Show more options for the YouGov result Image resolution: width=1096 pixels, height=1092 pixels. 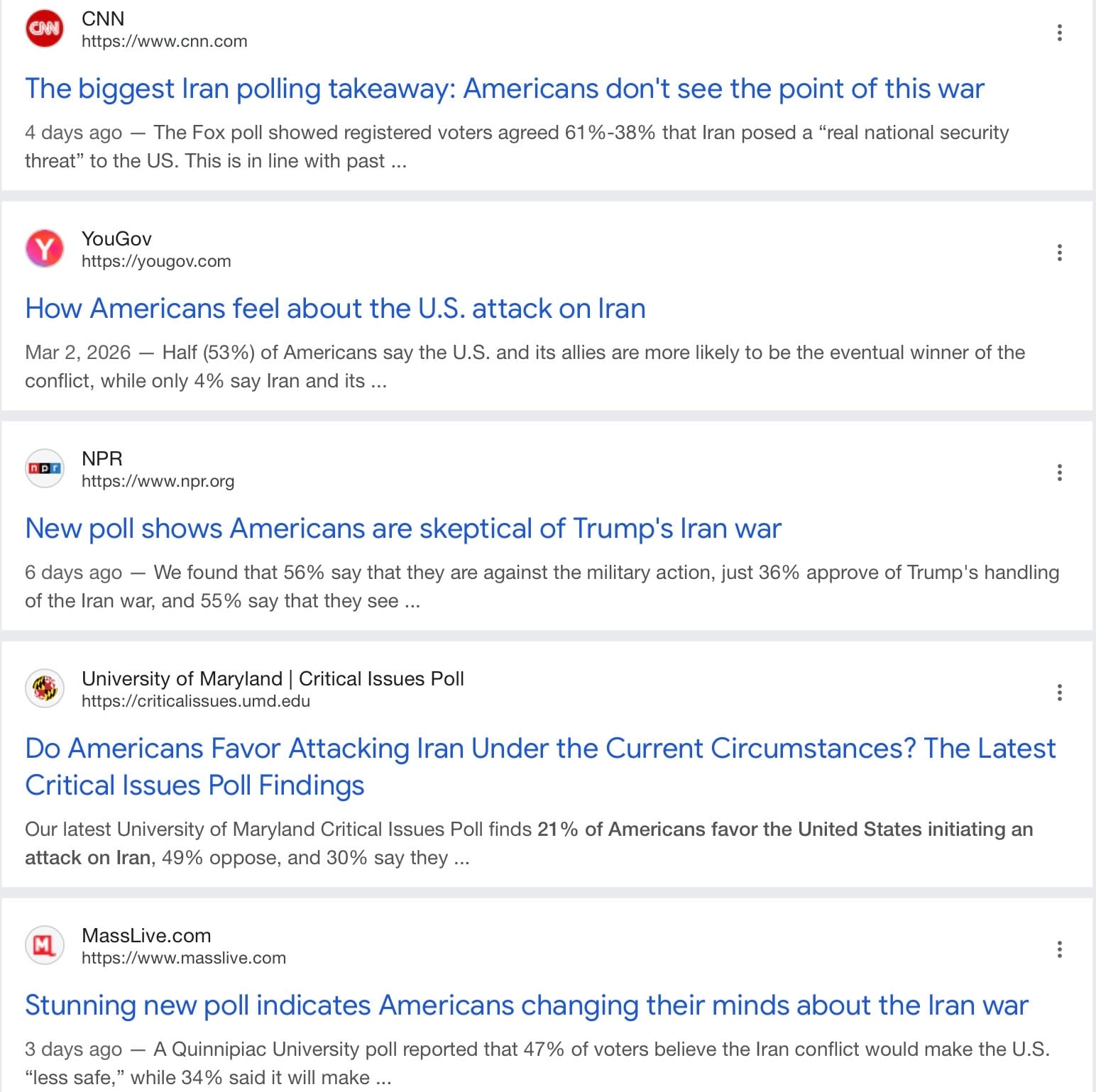click(1059, 253)
